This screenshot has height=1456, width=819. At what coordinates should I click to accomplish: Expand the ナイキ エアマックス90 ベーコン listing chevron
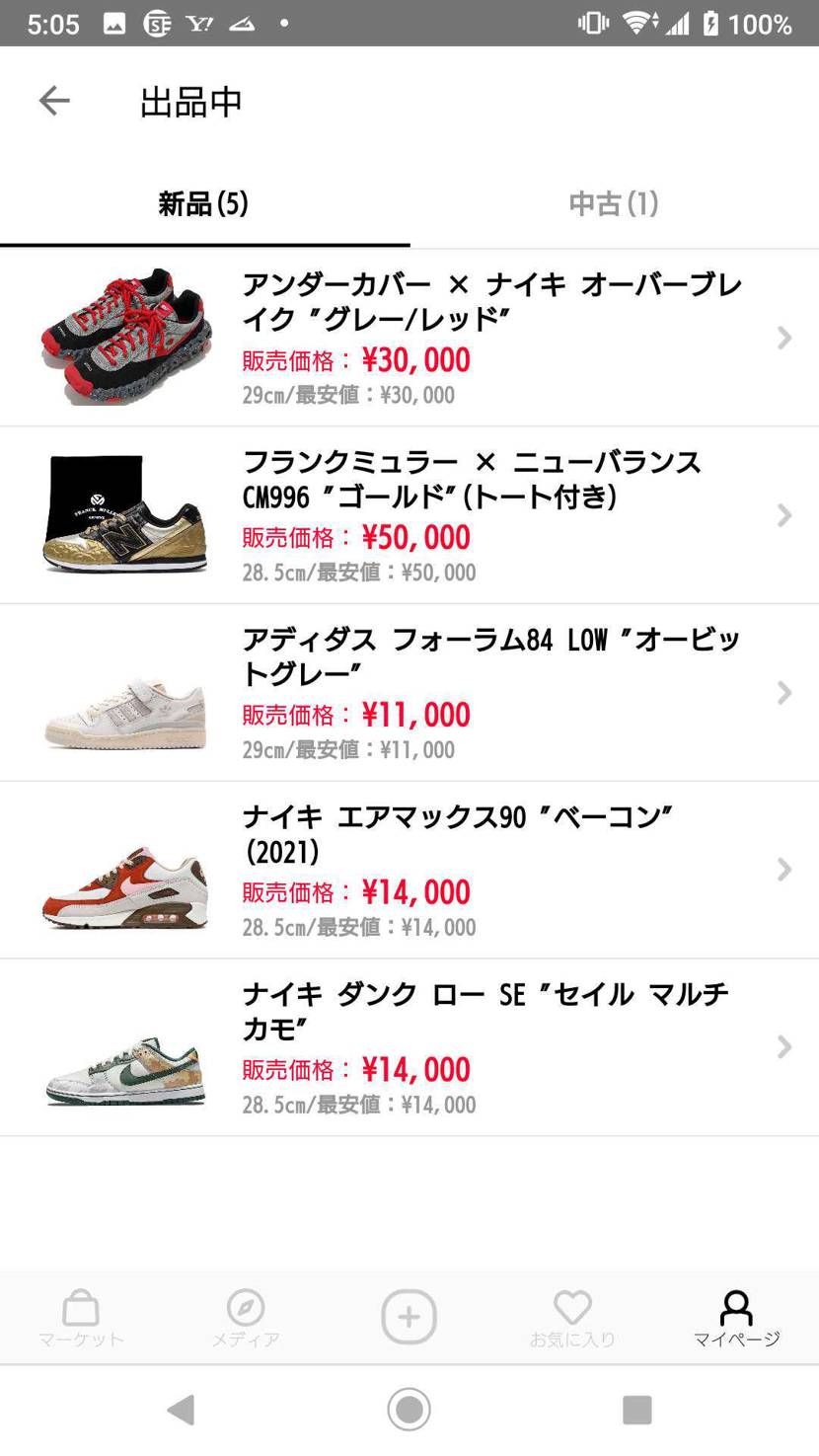784,870
